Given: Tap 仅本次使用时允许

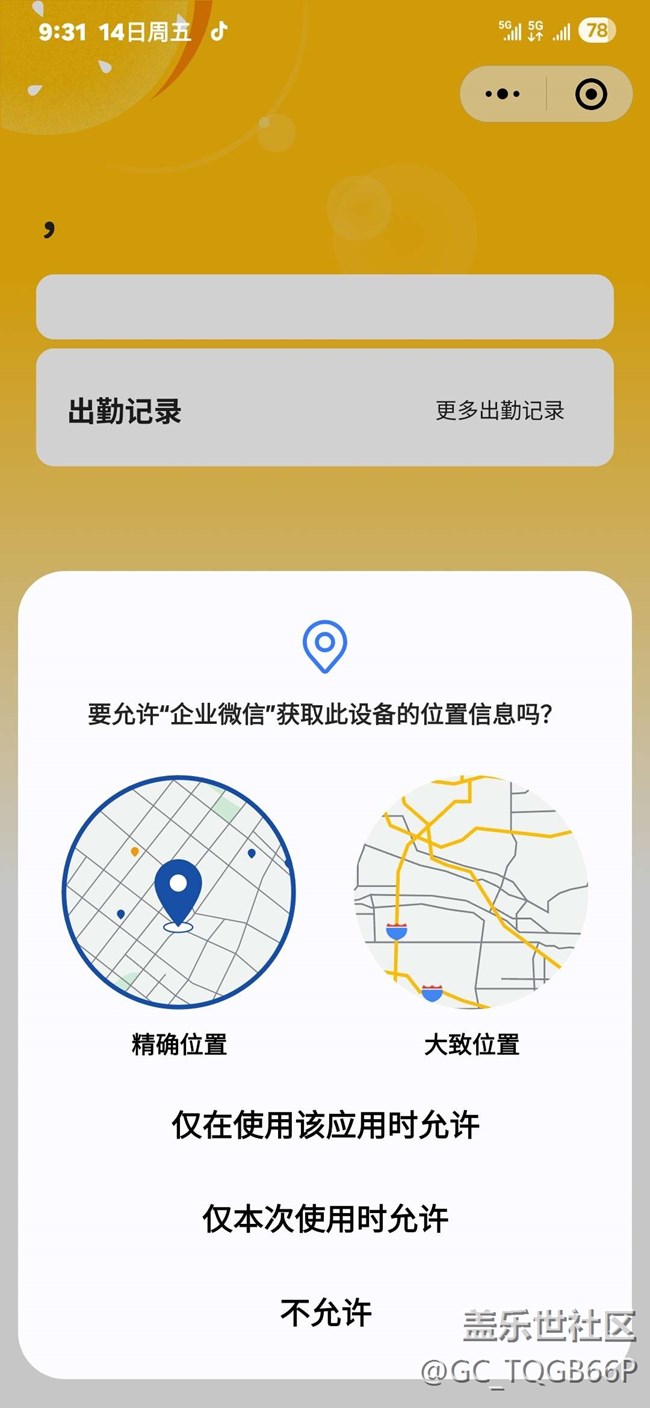Looking at the screenshot, I should click(326, 1218).
